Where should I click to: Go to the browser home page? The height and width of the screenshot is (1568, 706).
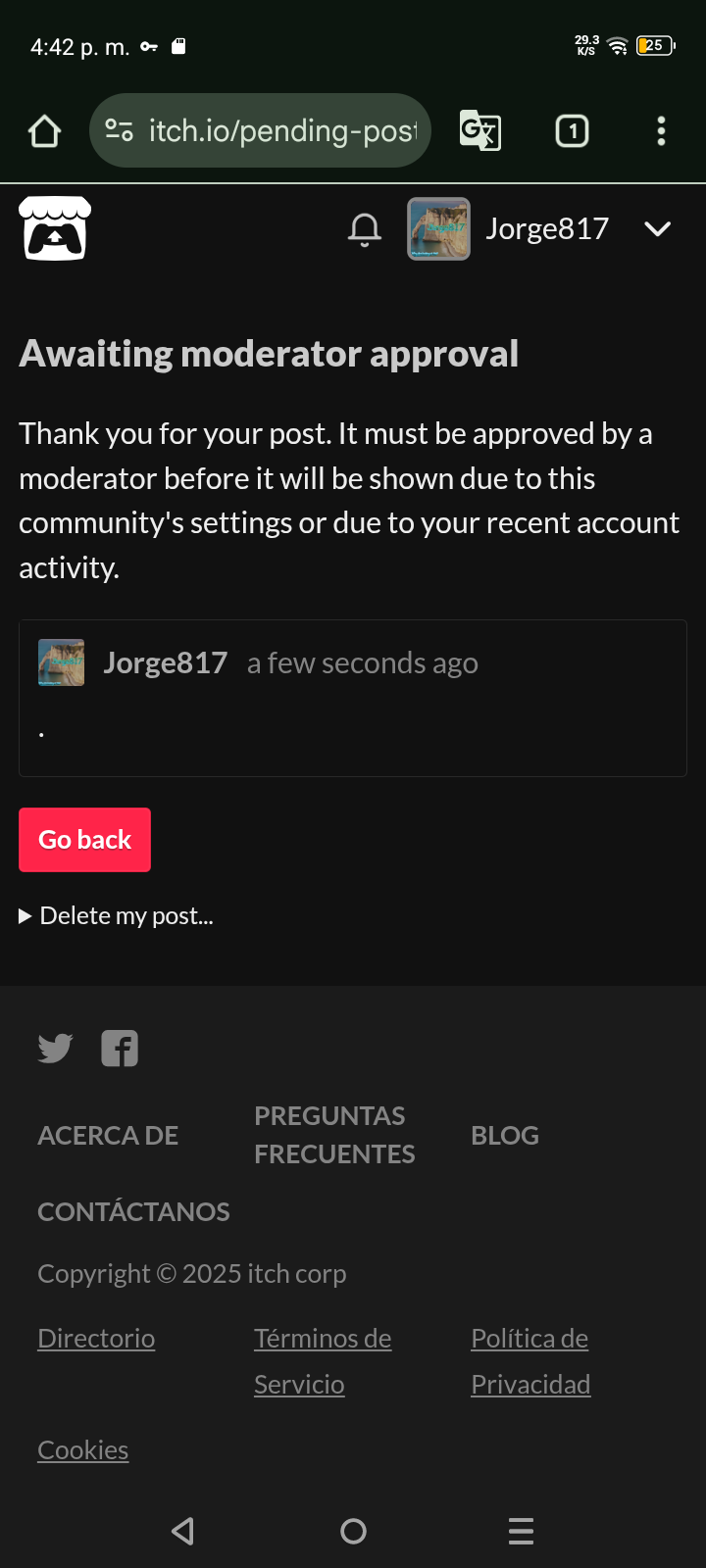tap(44, 131)
